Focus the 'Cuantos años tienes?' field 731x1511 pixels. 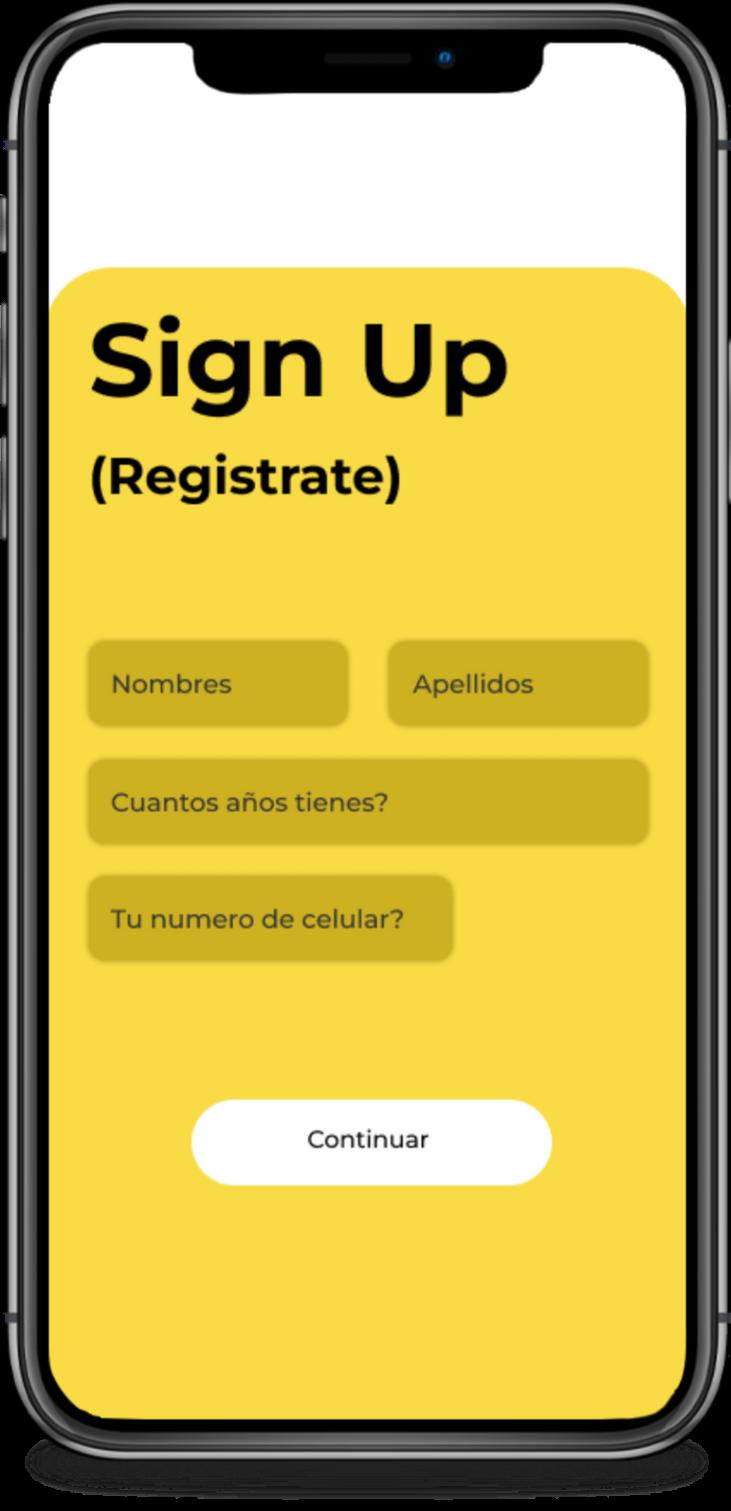tap(368, 802)
